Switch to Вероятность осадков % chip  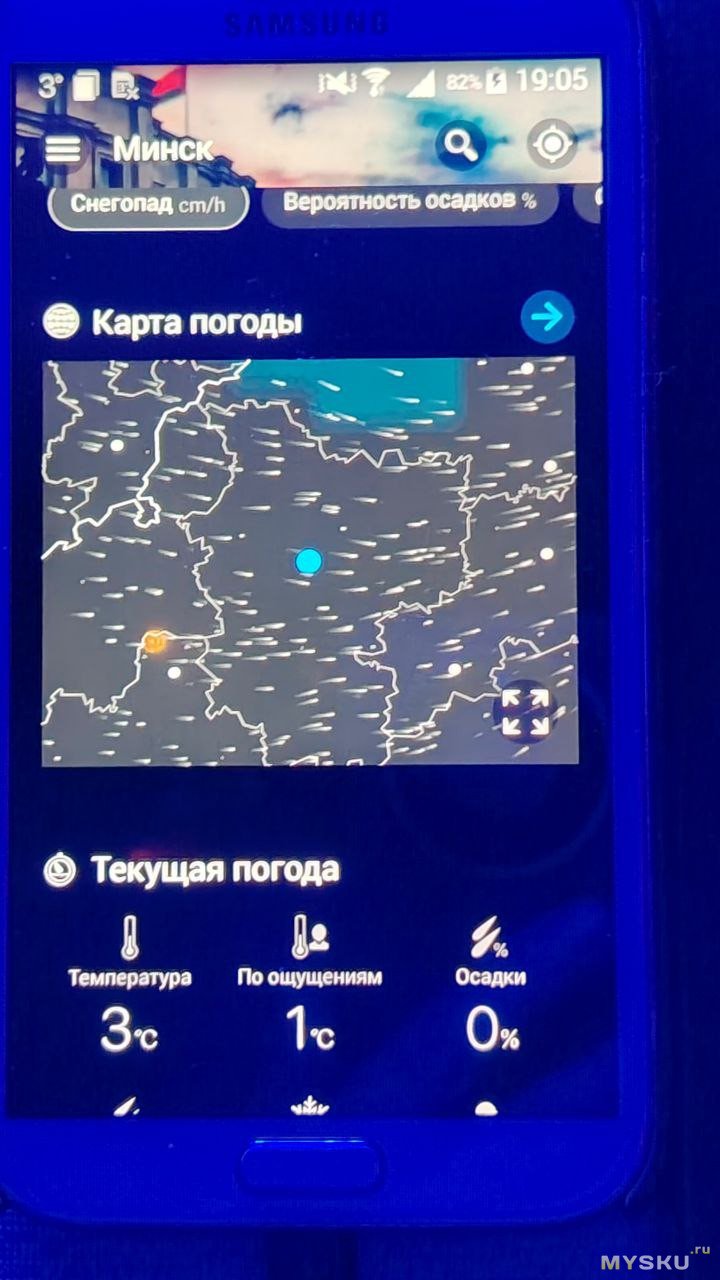click(409, 202)
